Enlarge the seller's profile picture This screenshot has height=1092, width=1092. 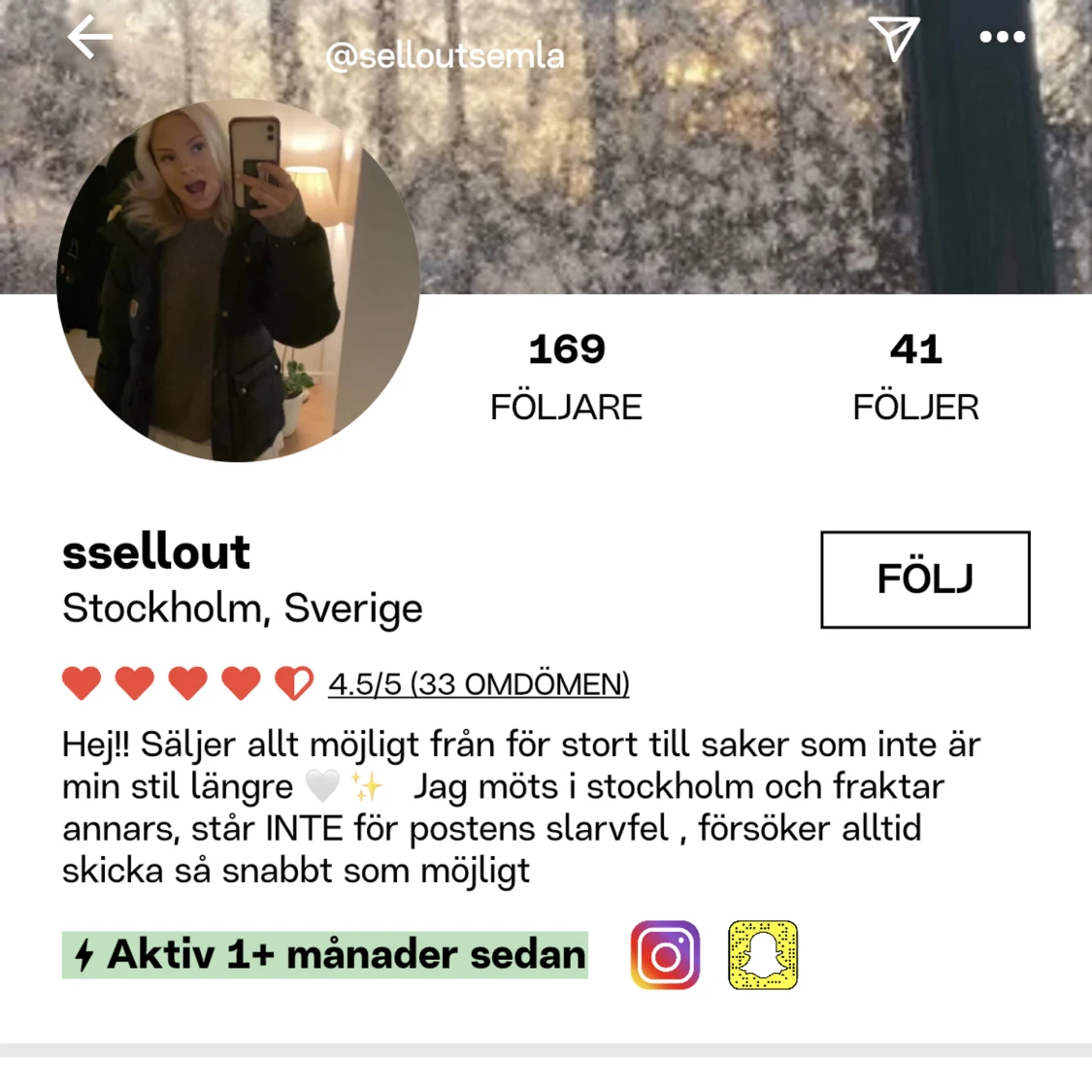tap(238, 280)
